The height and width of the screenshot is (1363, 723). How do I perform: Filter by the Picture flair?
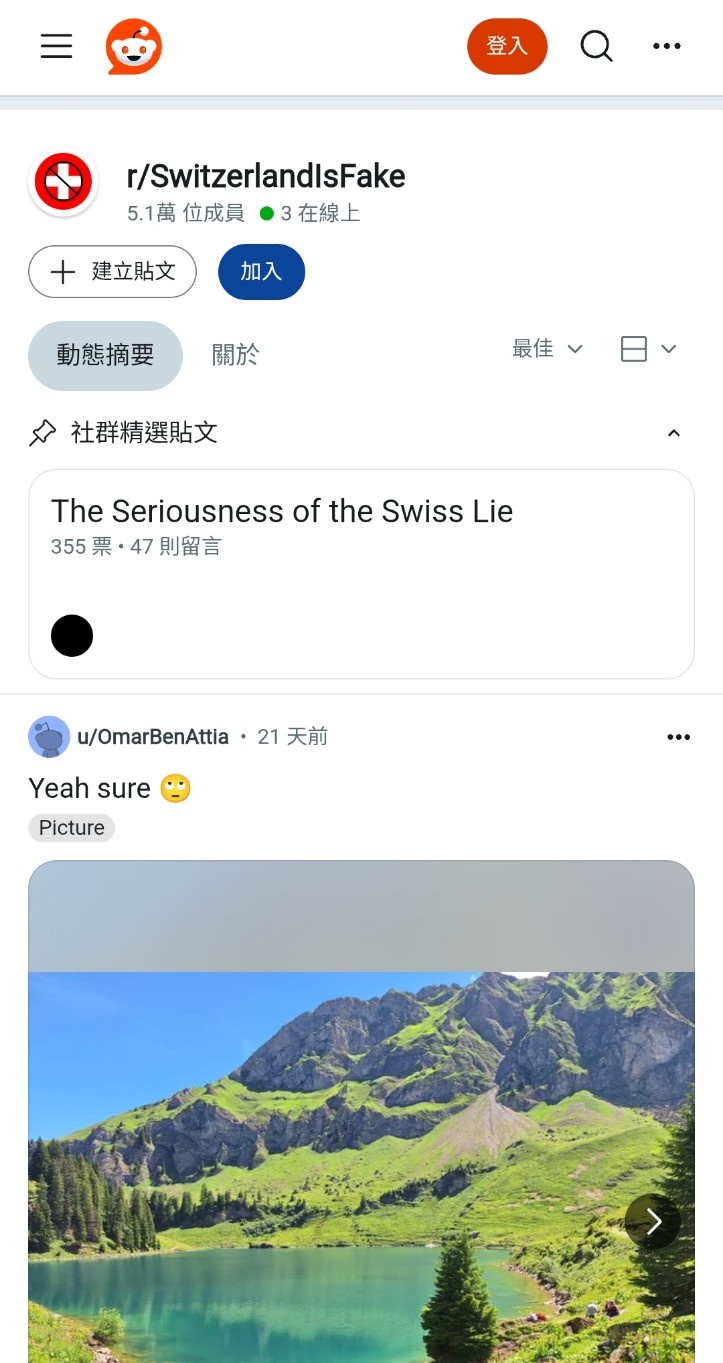click(x=72, y=828)
